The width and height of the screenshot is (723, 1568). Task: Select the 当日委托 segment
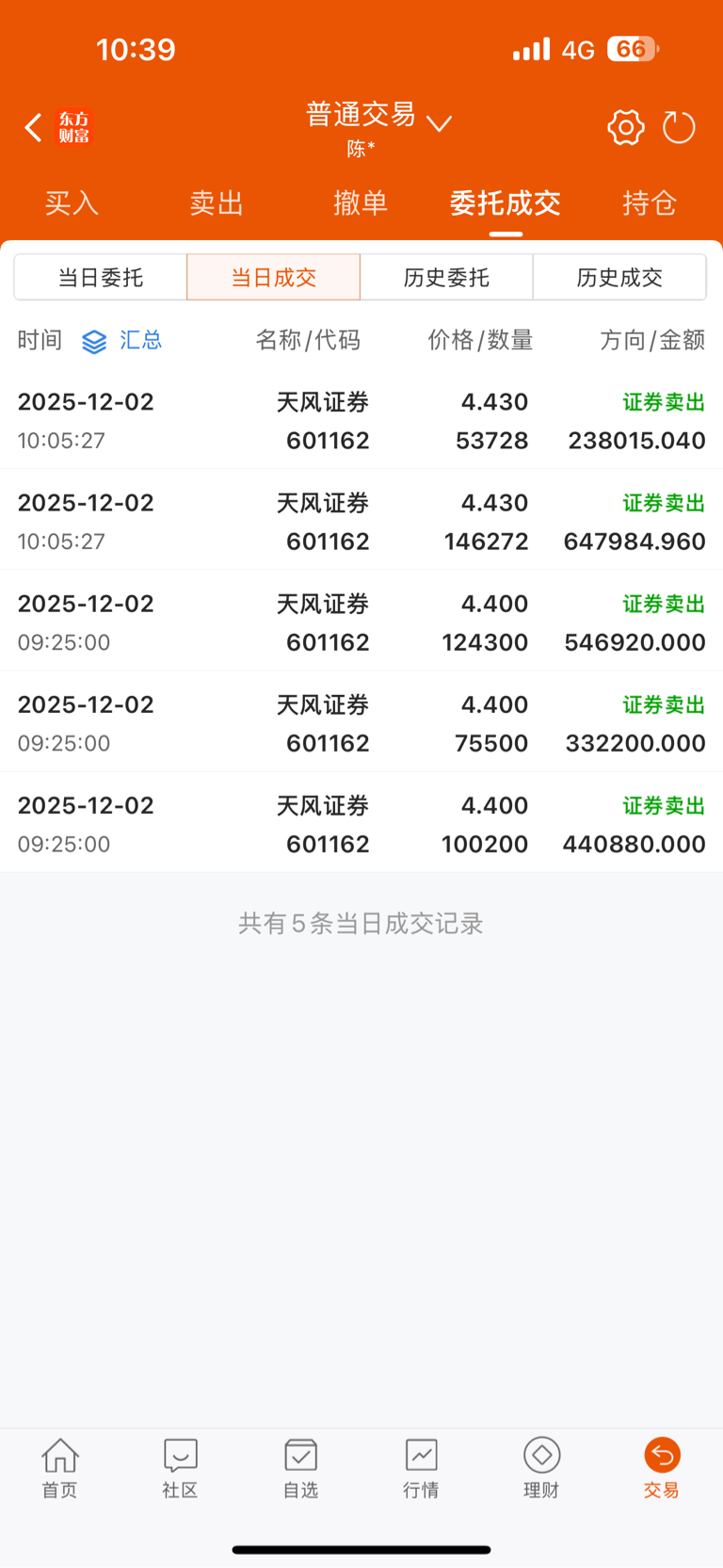pyautogui.click(x=101, y=277)
